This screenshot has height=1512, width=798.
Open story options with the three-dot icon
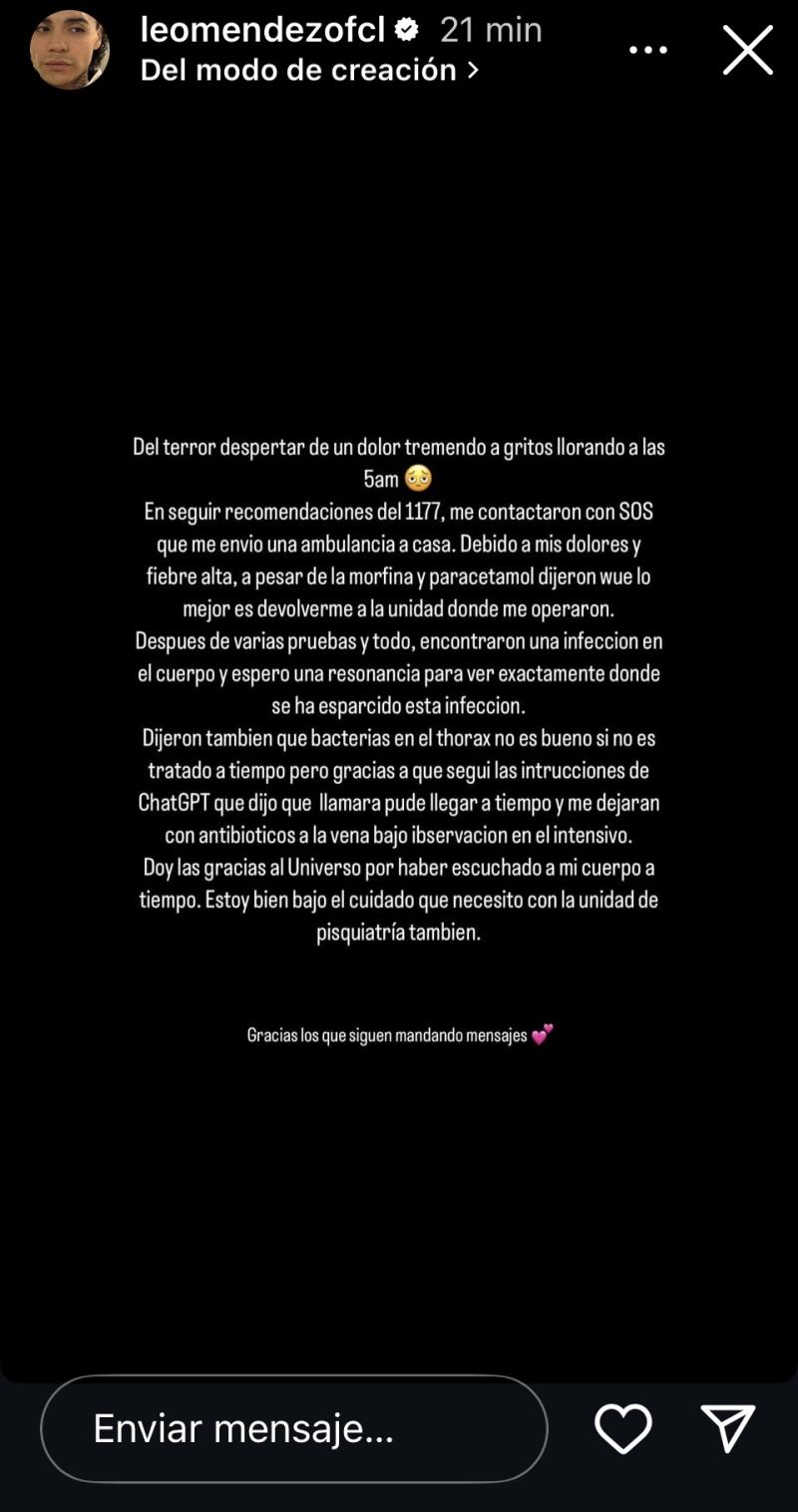(648, 48)
